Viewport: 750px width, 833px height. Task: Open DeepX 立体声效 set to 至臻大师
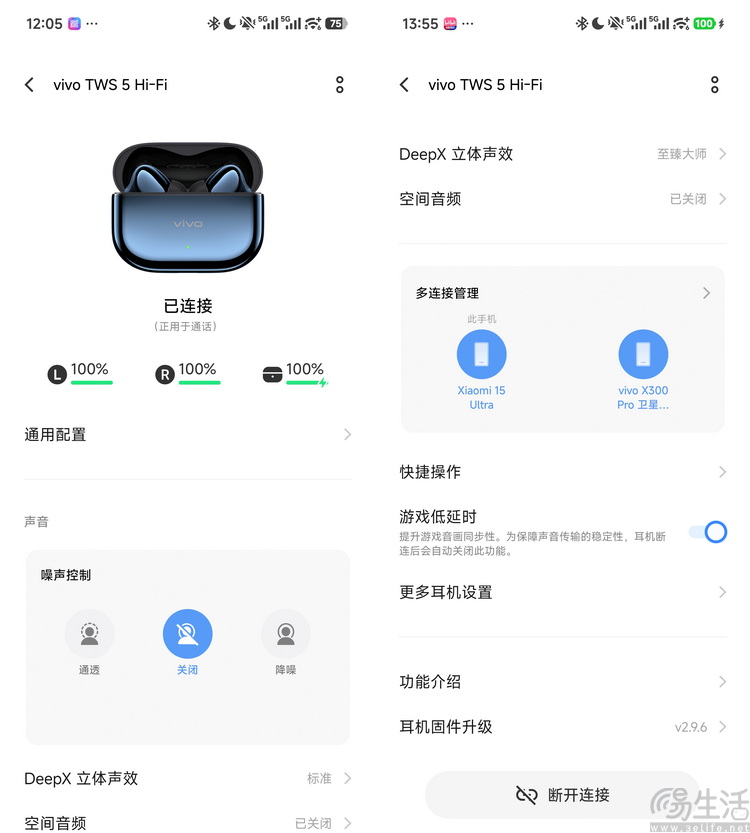pos(563,154)
